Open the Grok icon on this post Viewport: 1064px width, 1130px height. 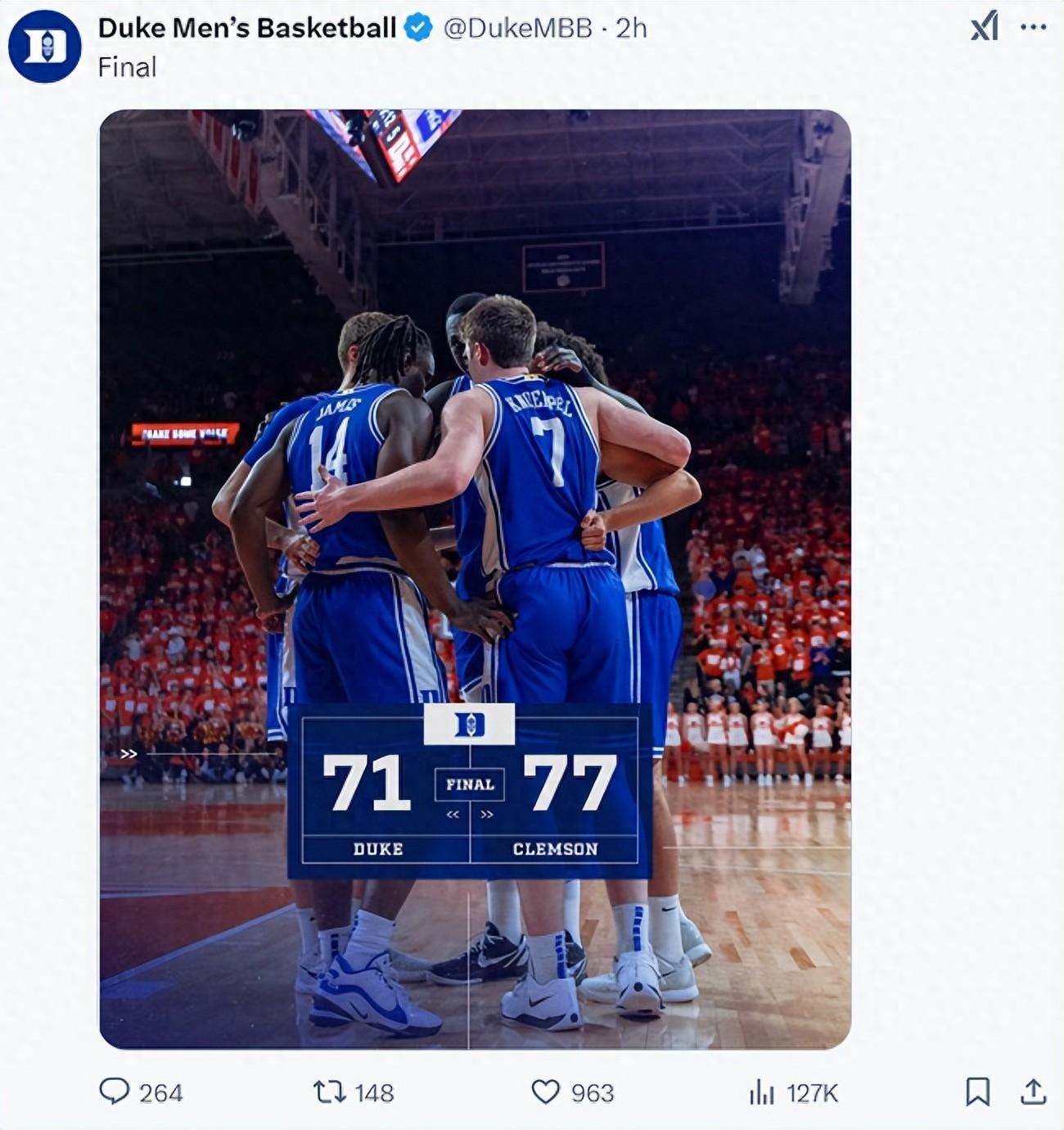click(x=984, y=28)
